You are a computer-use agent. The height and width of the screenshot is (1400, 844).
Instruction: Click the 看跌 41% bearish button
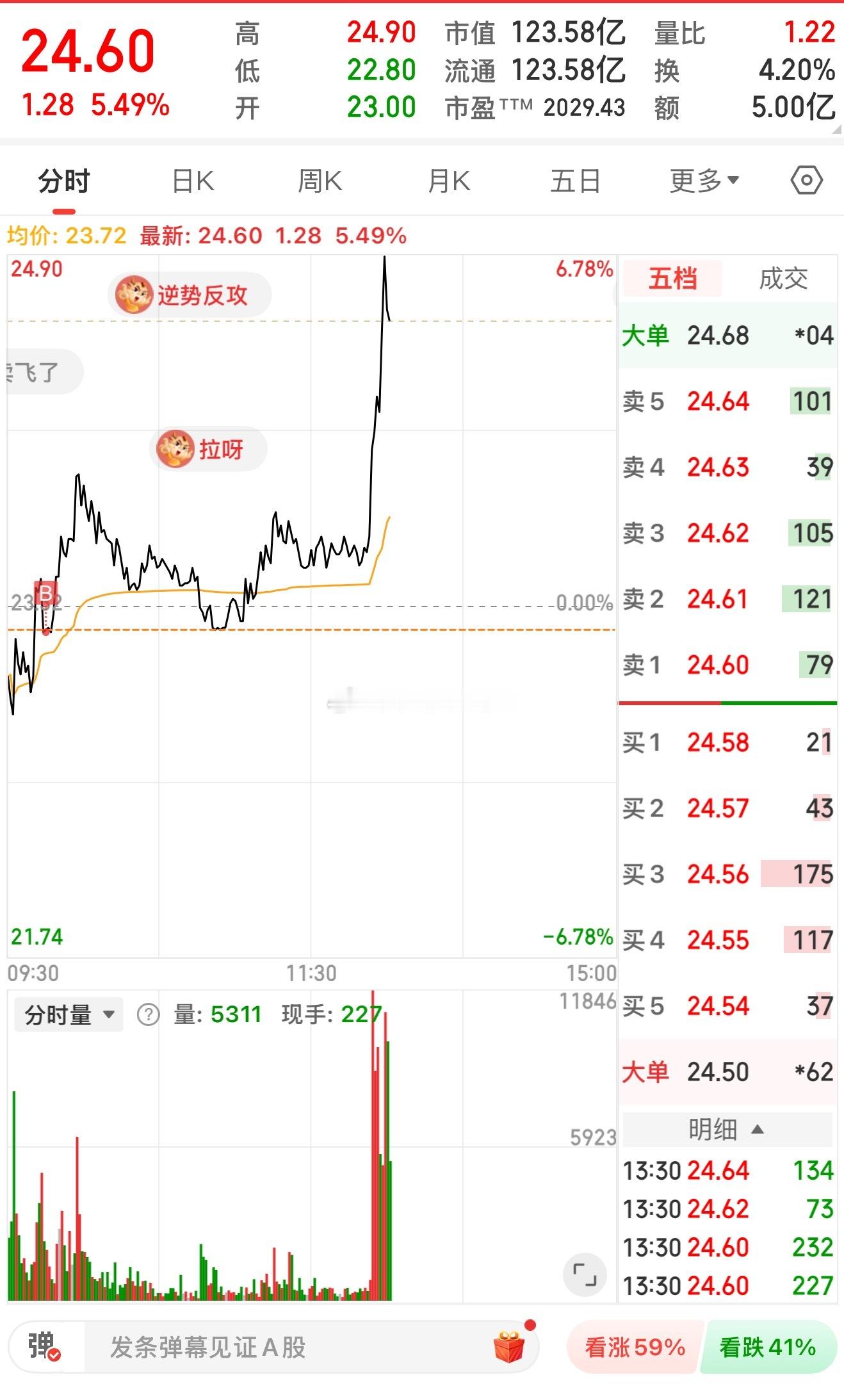tap(768, 1347)
